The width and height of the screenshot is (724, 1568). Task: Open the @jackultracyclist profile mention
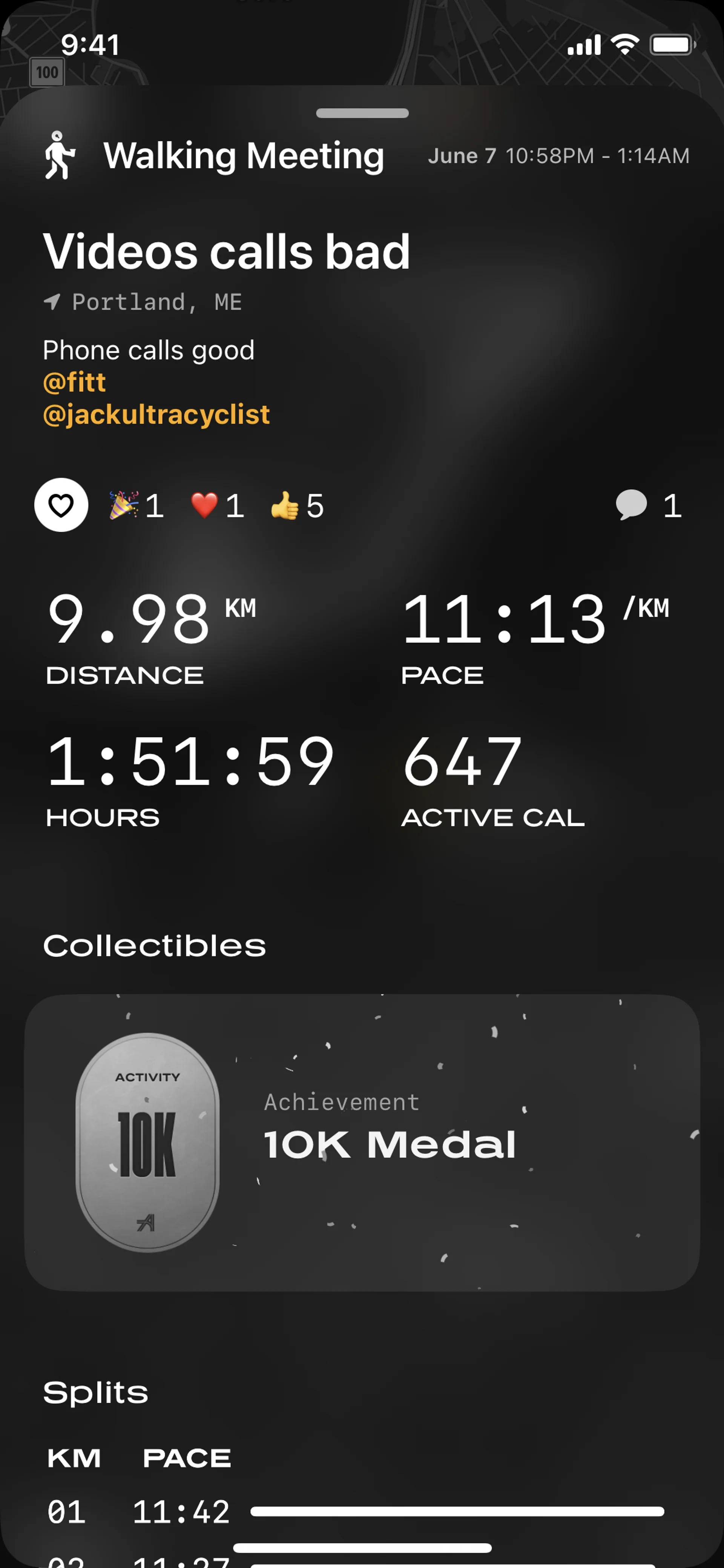coord(156,415)
